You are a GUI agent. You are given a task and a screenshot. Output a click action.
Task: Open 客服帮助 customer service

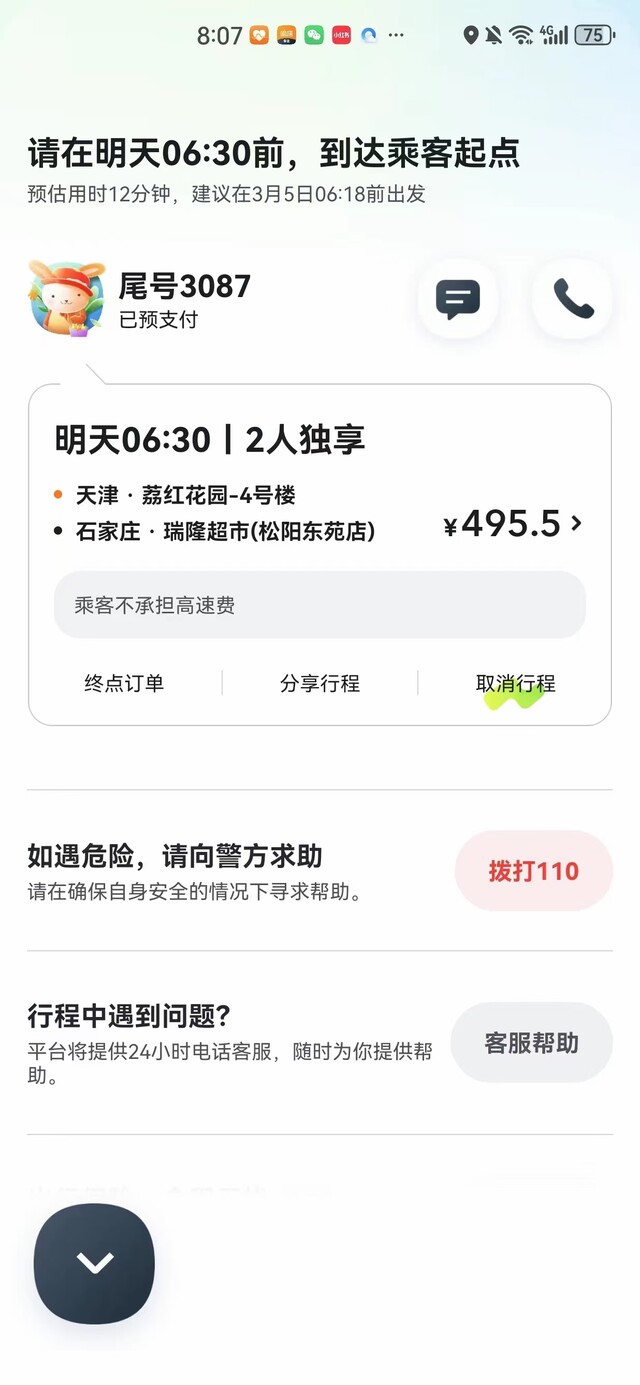point(531,1043)
